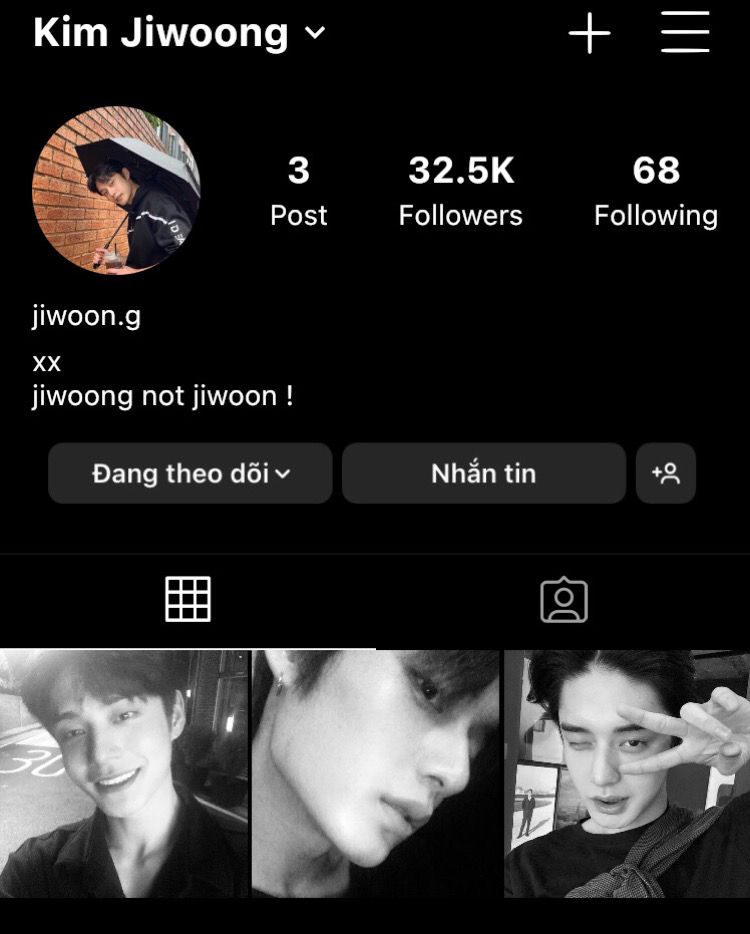Open the second post with face close-up
This screenshot has height=934, width=750.
[x=375, y=773]
